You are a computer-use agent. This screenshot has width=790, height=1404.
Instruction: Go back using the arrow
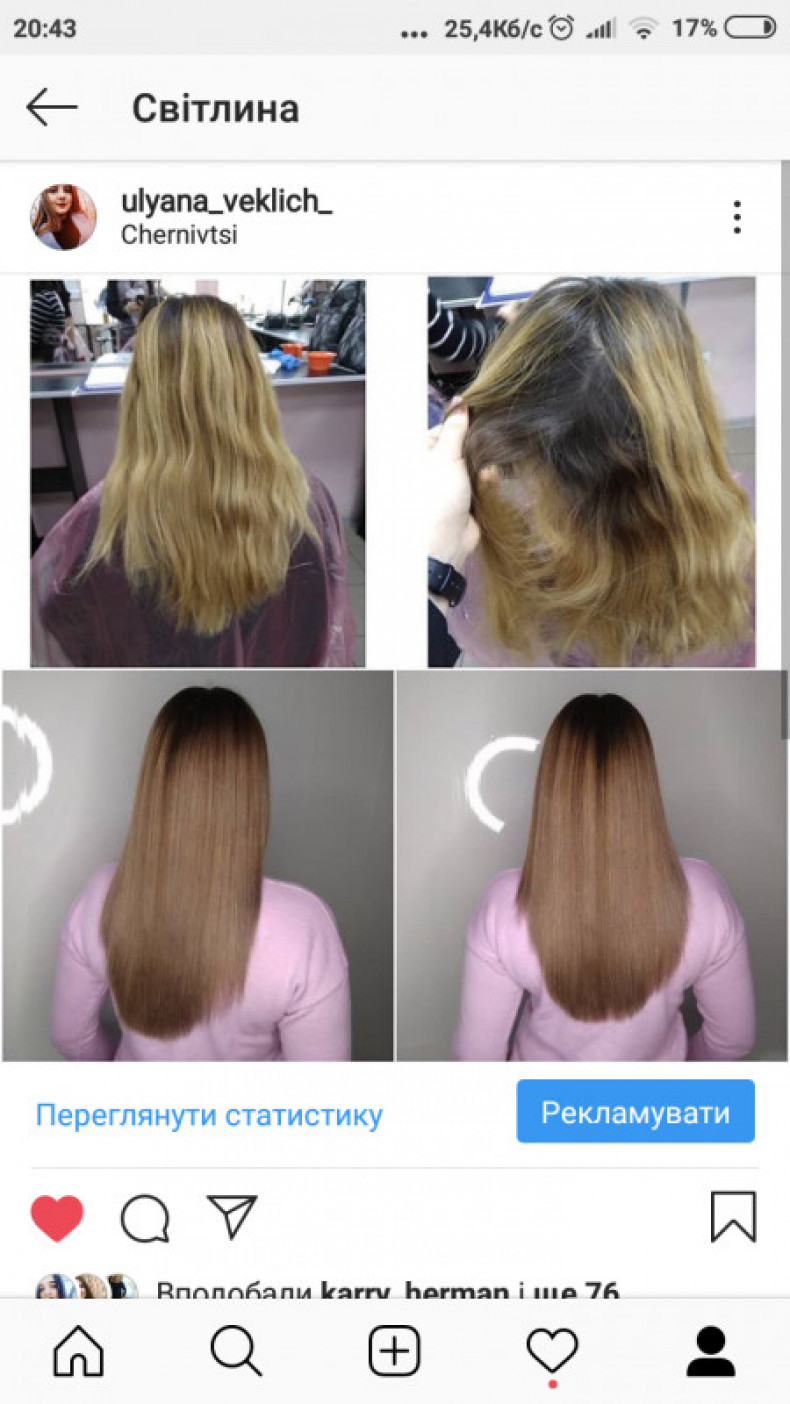point(51,108)
